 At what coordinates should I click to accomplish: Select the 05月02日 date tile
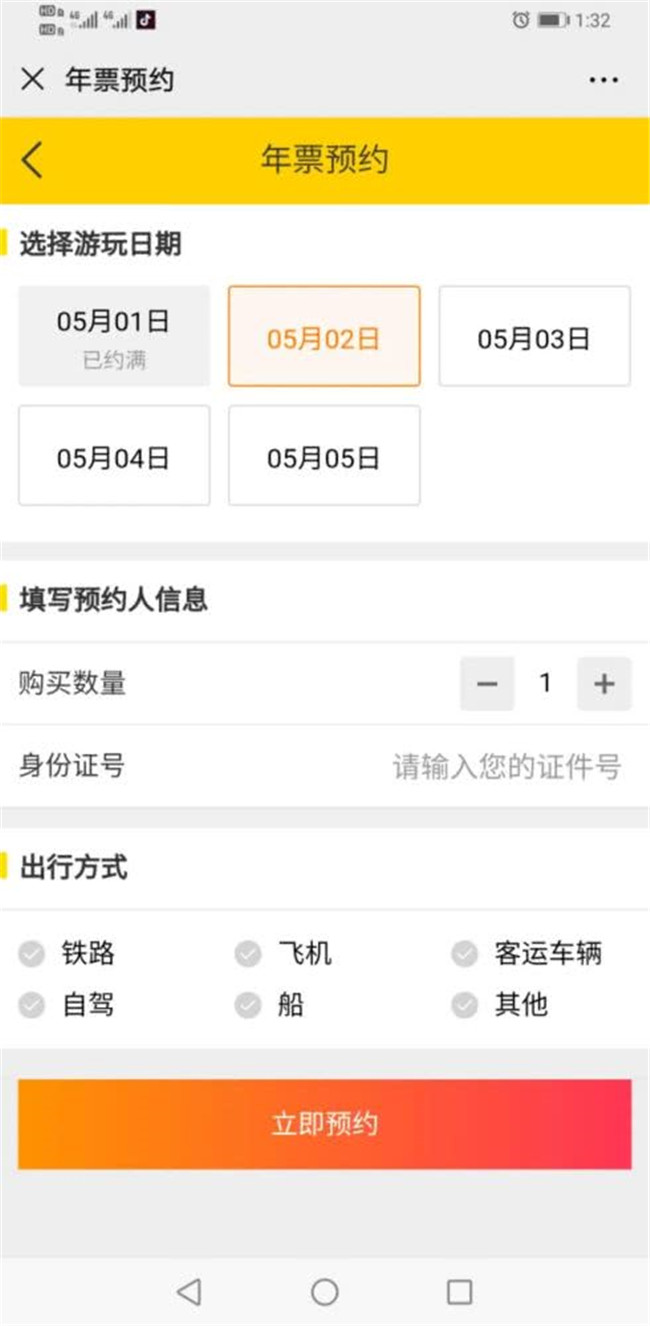click(324, 337)
